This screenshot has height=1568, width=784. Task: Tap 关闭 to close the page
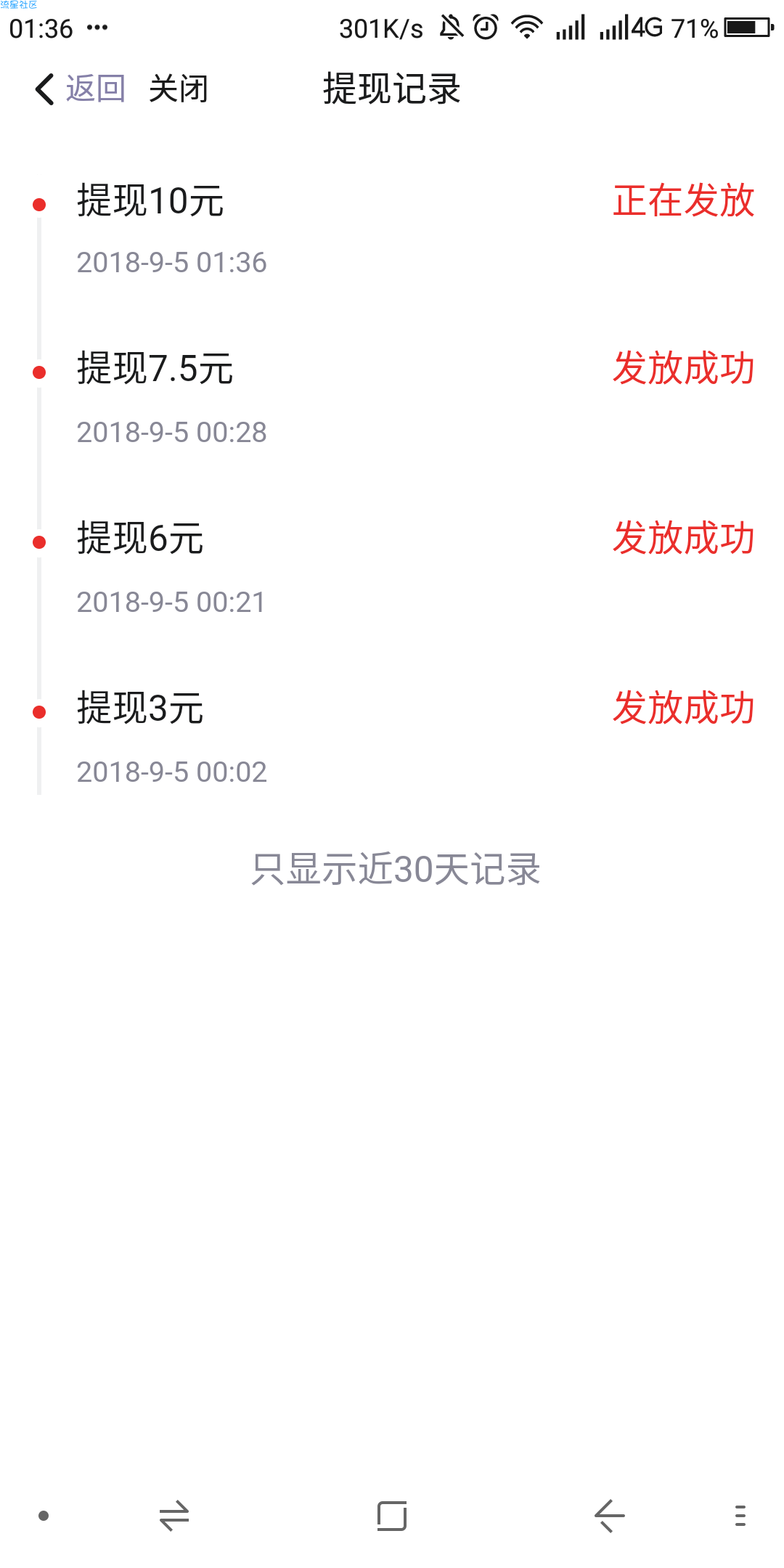click(178, 89)
